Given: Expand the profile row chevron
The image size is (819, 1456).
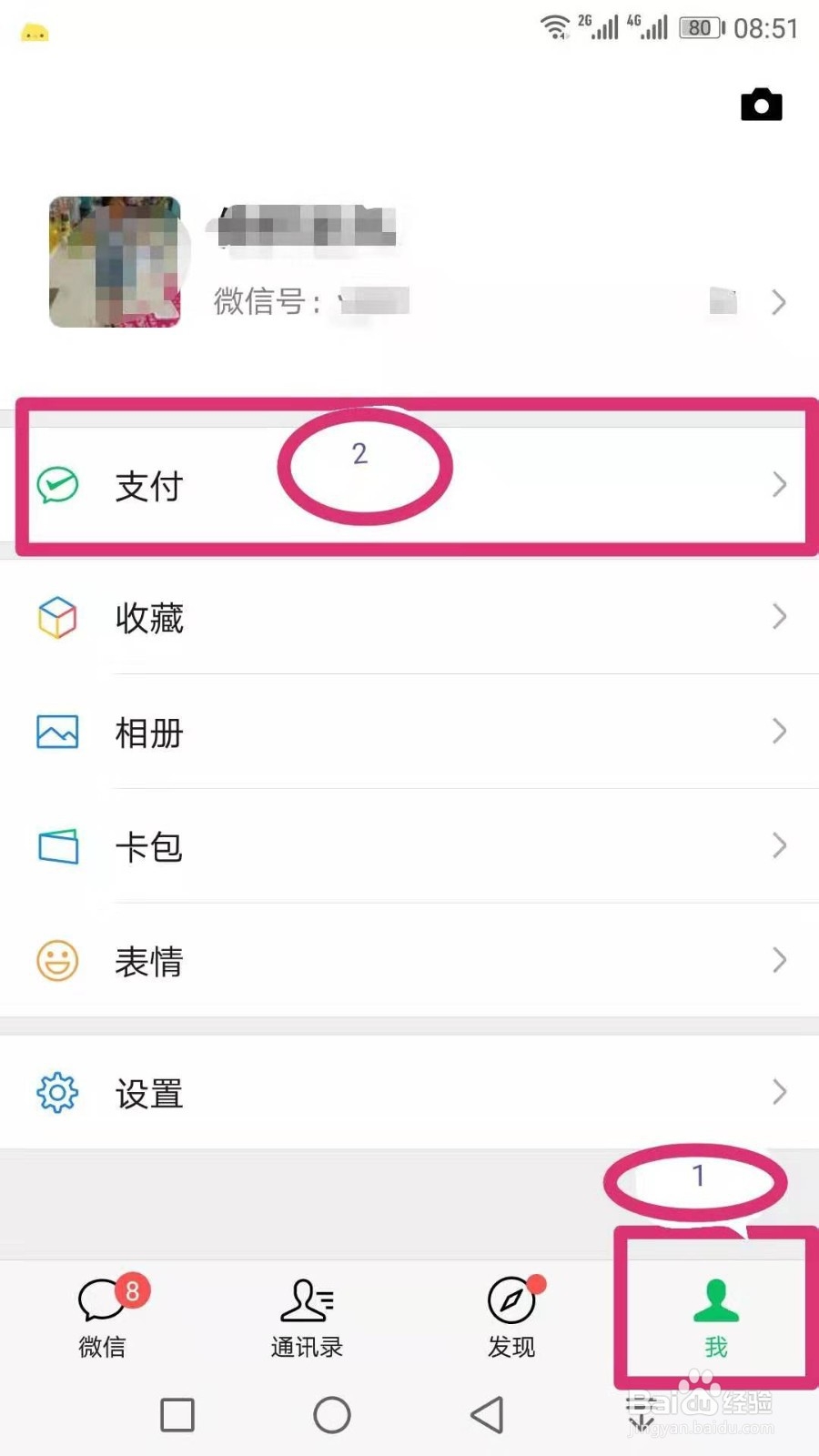Looking at the screenshot, I should click(x=780, y=303).
